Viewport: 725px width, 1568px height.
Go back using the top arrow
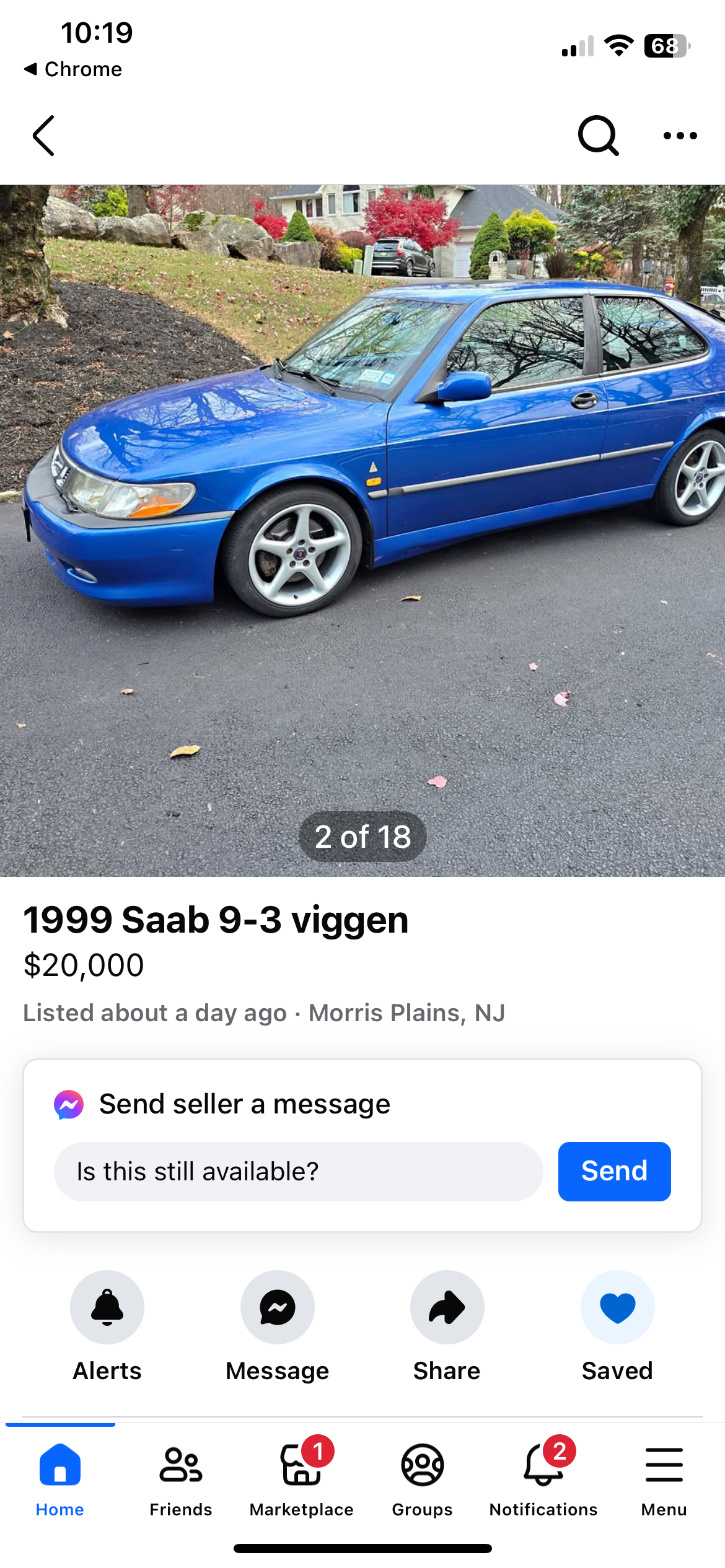click(x=43, y=136)
